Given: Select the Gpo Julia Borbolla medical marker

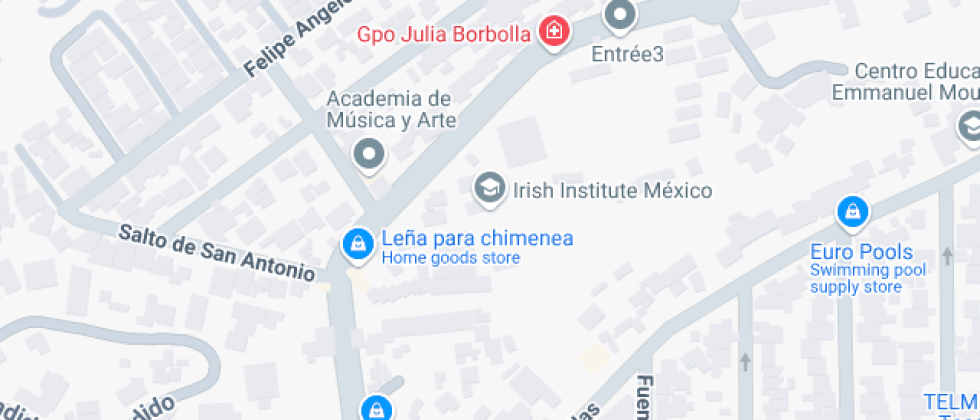Looking at the screenshot, I should pos(553,33).
